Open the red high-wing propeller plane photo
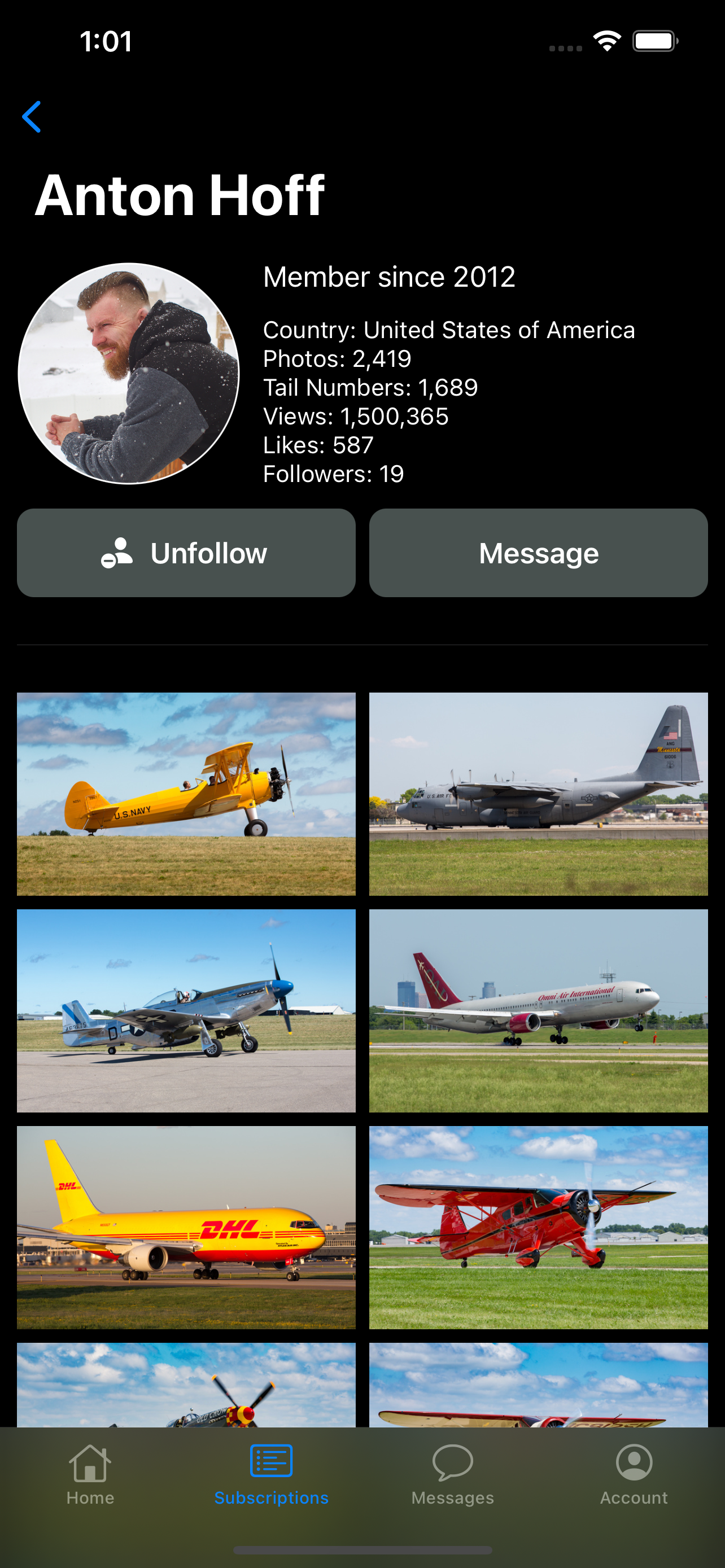 coord(538,1227)
